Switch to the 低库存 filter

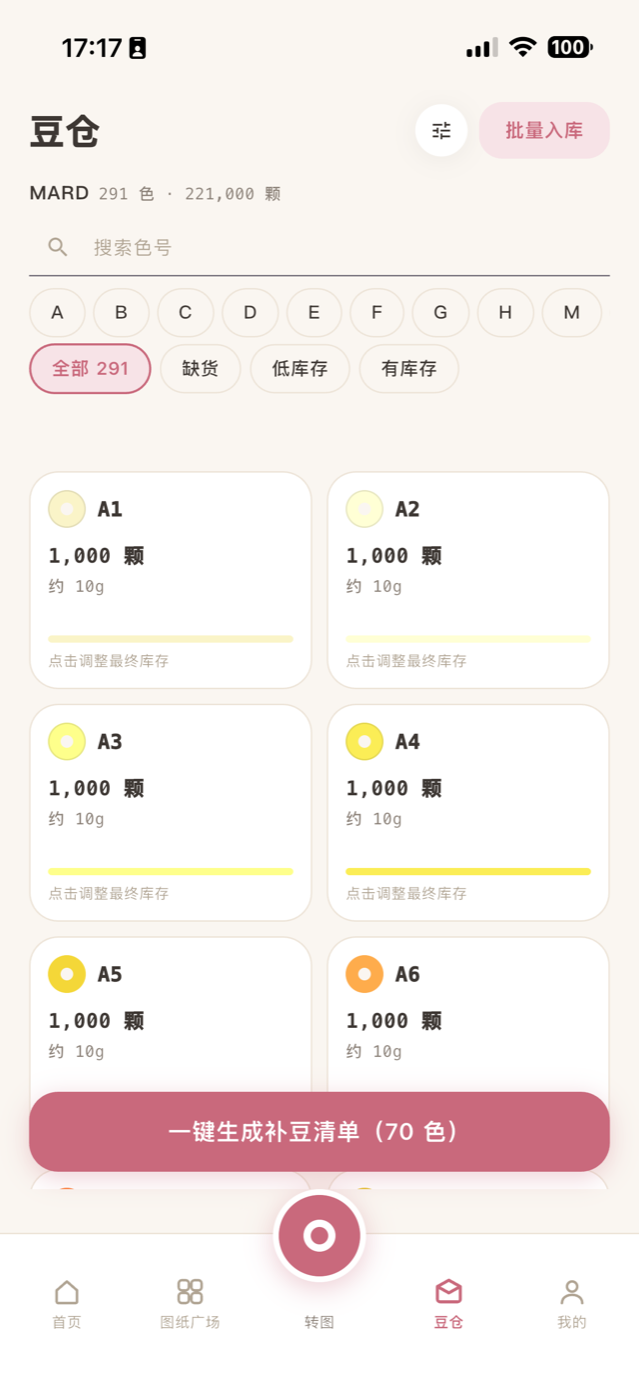(x=300, y=368)
